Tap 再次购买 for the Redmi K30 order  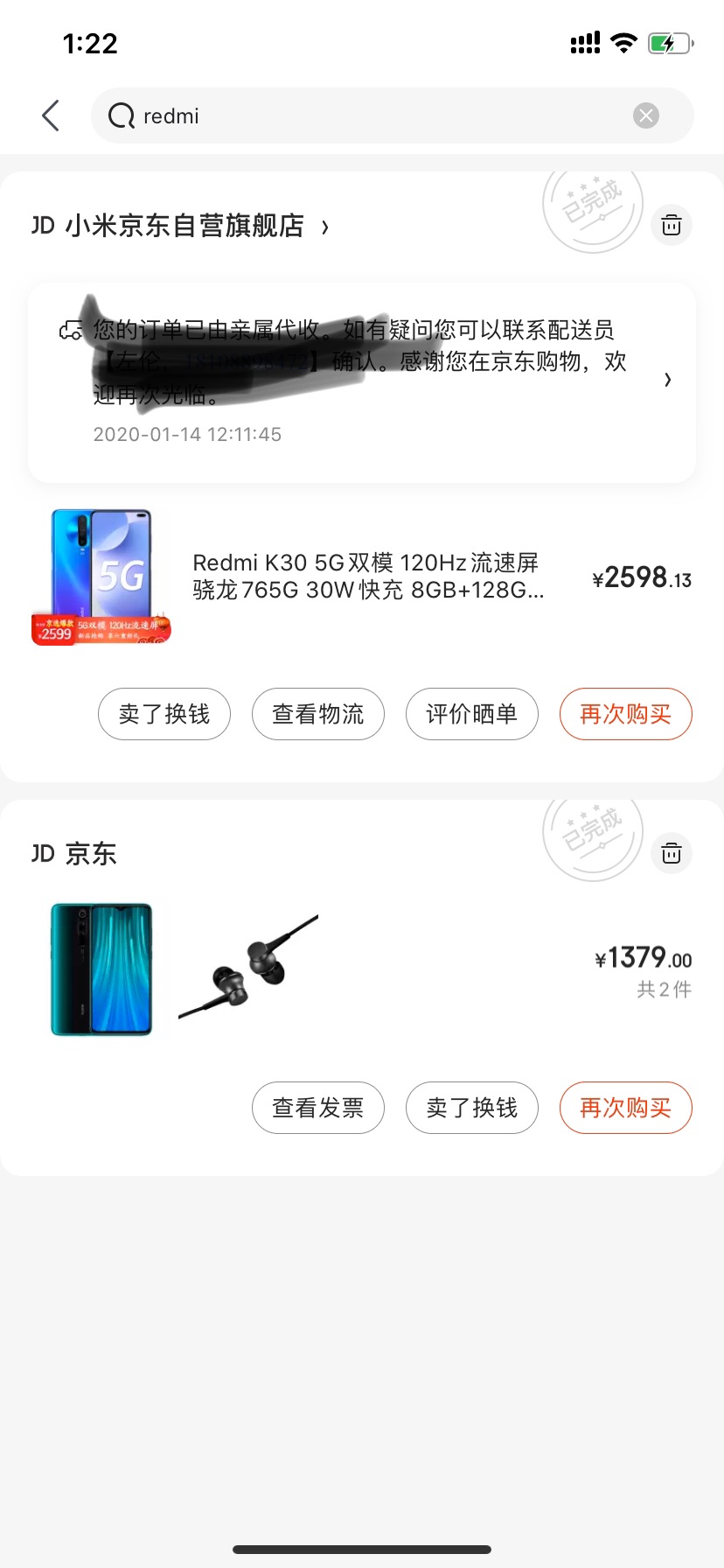pos(626,714)
